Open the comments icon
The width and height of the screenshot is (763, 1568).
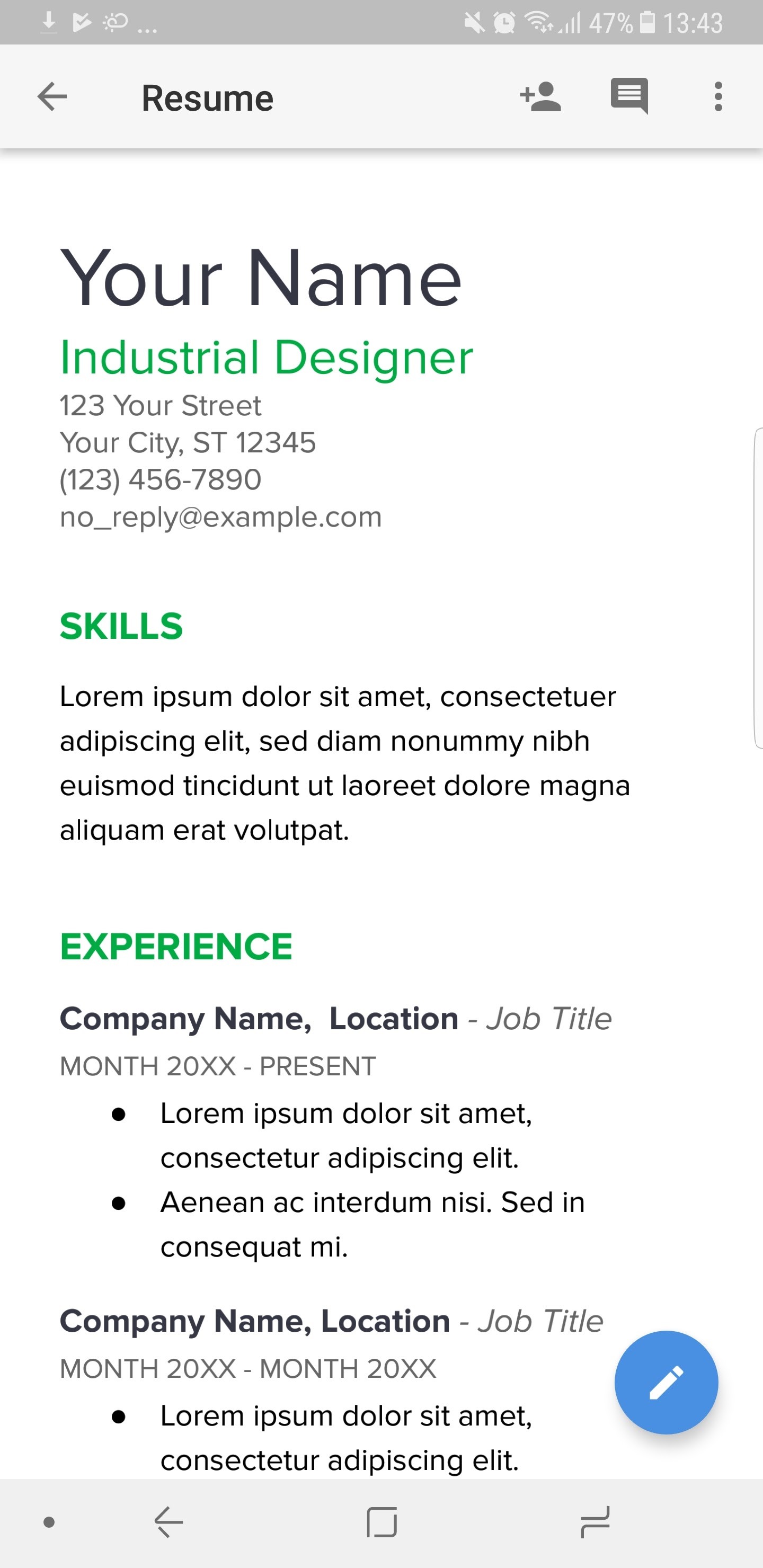(629, 96)
